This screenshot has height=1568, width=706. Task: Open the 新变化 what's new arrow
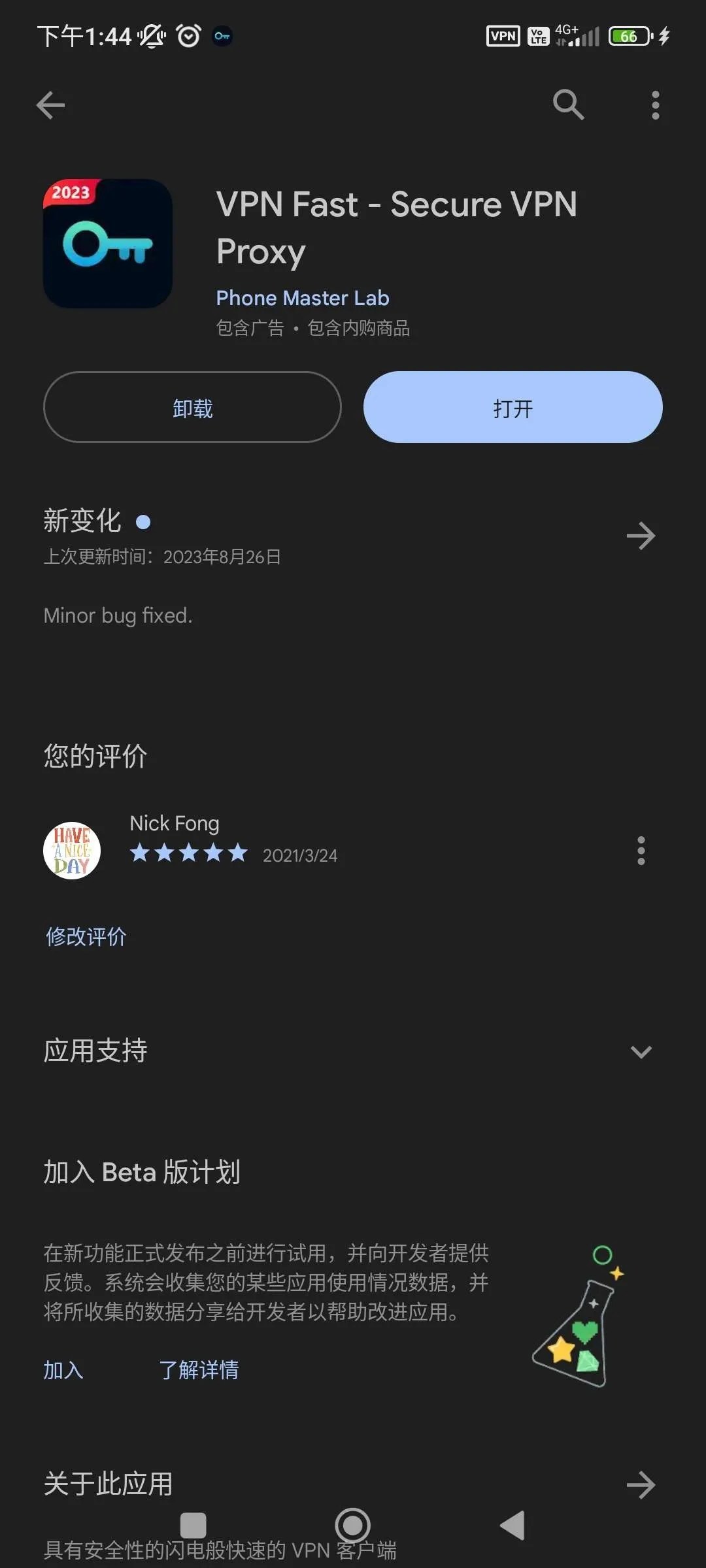click(641, 536)
